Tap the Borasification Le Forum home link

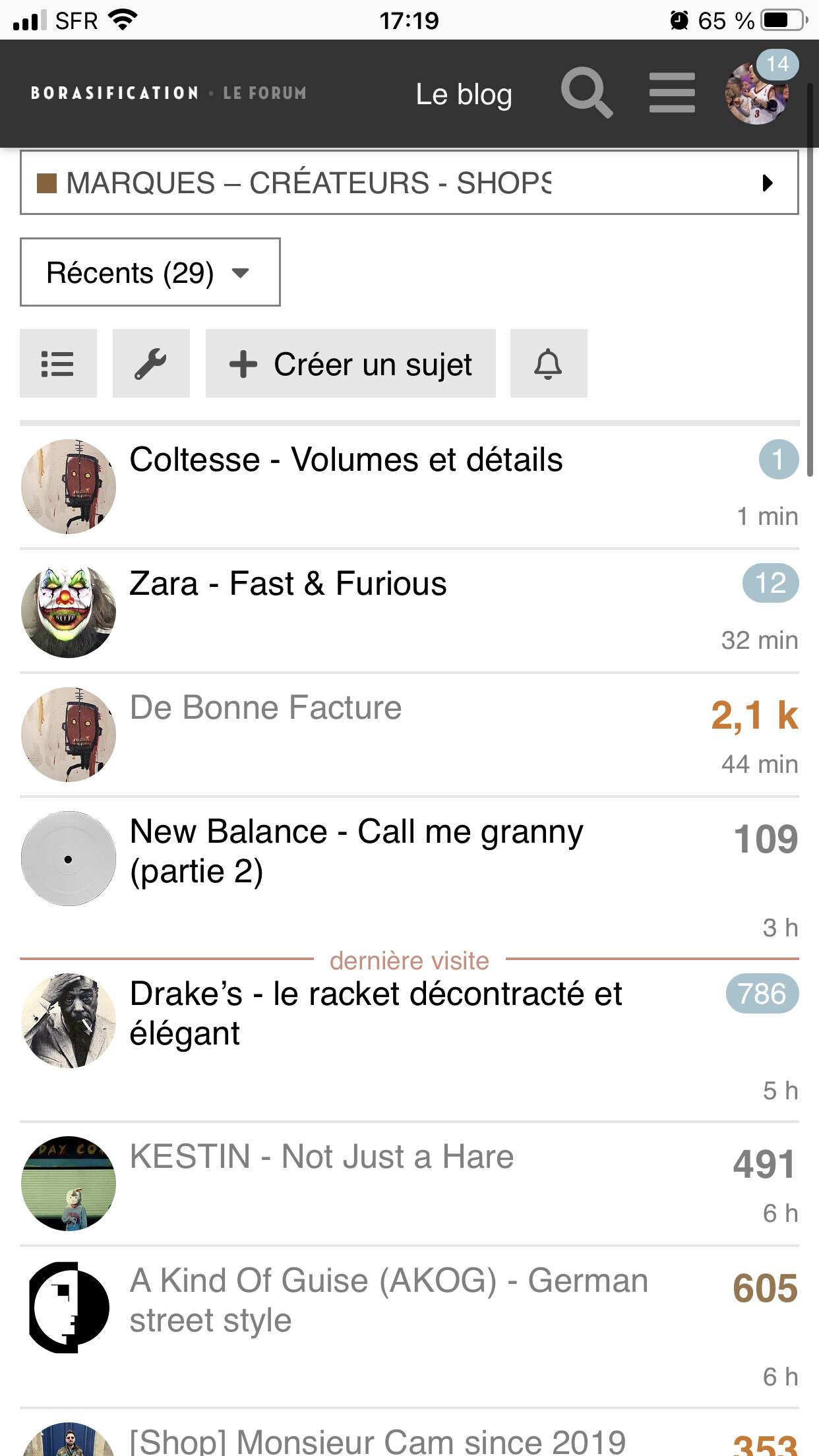coord(169,93)
